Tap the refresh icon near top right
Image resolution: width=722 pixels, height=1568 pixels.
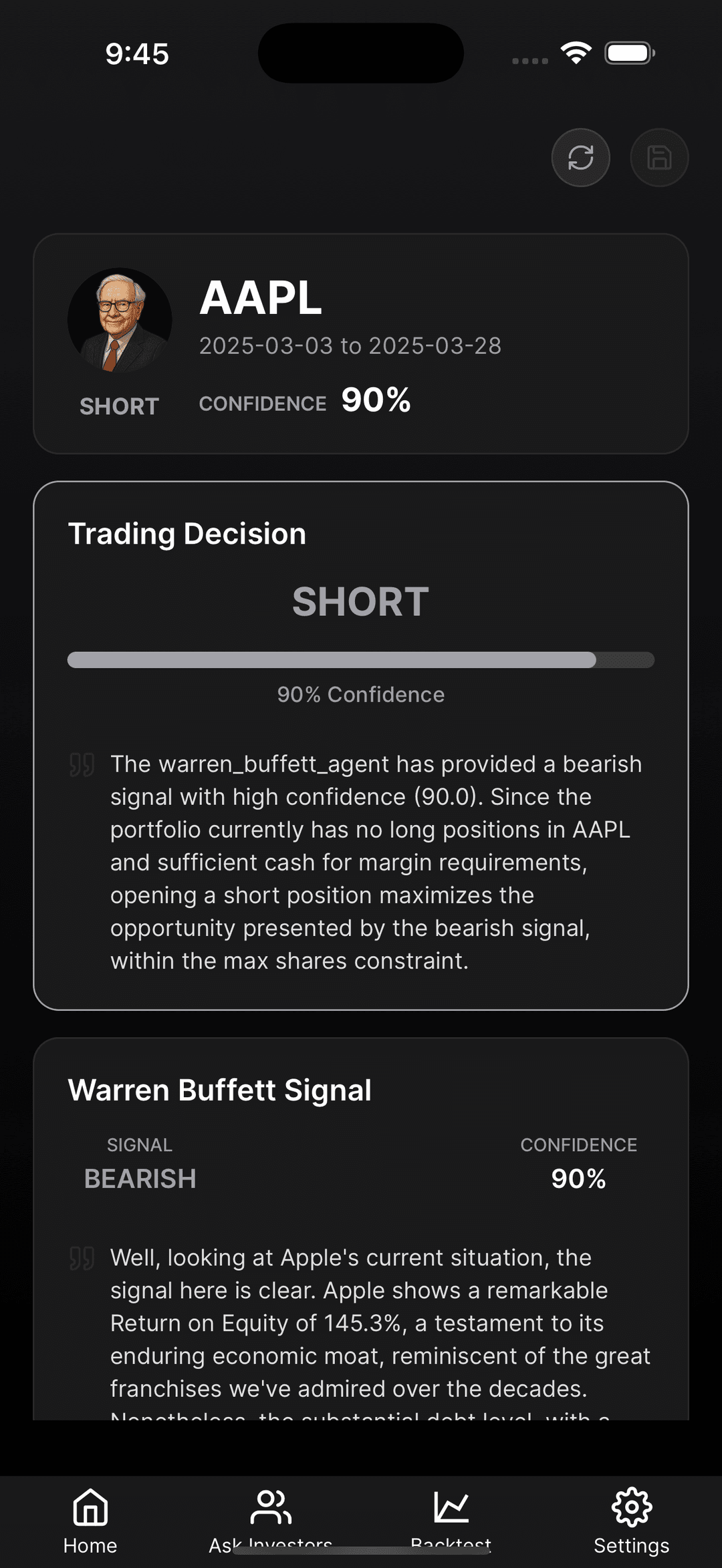tap(580, 158)
